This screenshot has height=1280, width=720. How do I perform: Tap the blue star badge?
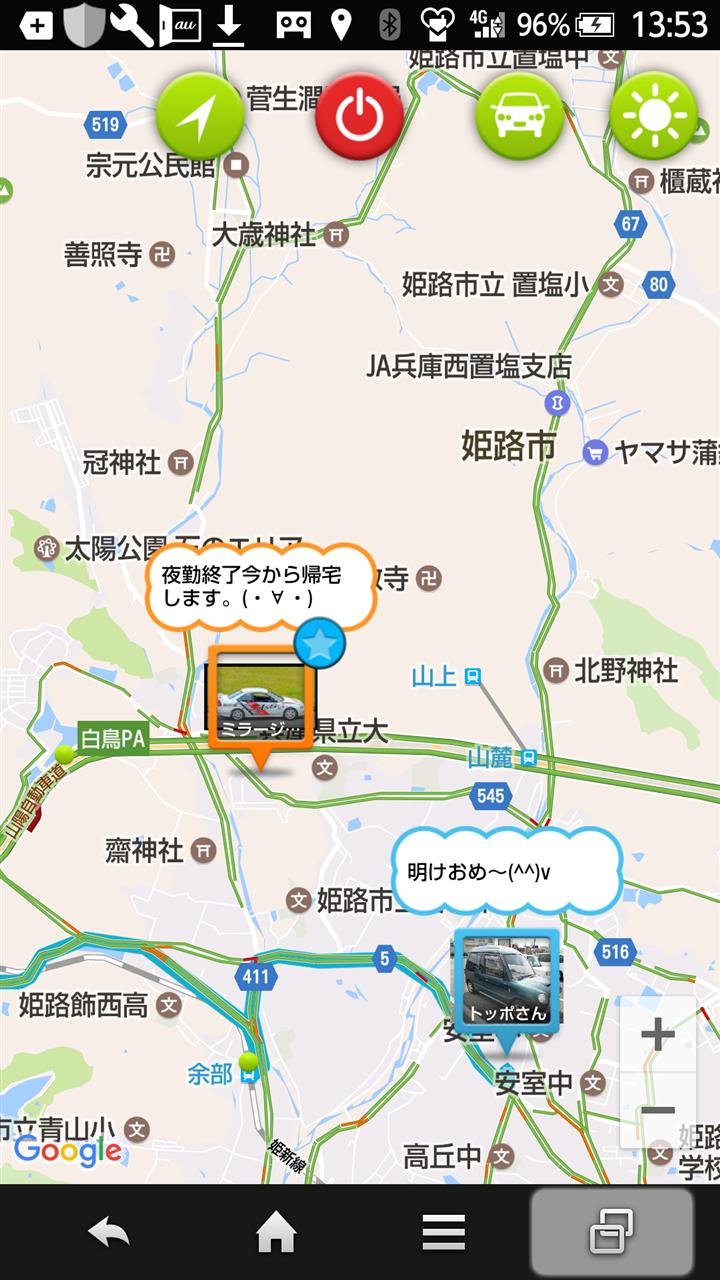click(320, 644)
